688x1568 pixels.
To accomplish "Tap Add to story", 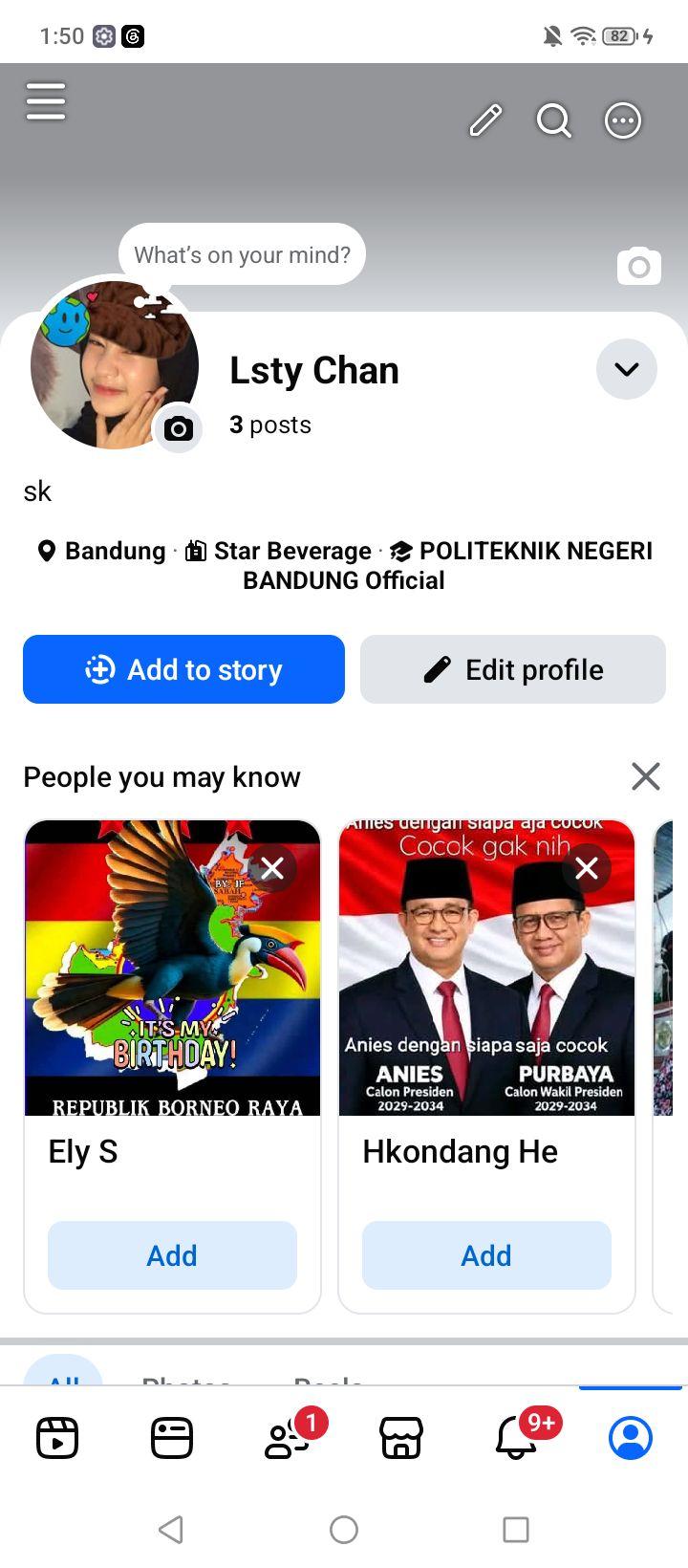I will (x=183, y=669).
